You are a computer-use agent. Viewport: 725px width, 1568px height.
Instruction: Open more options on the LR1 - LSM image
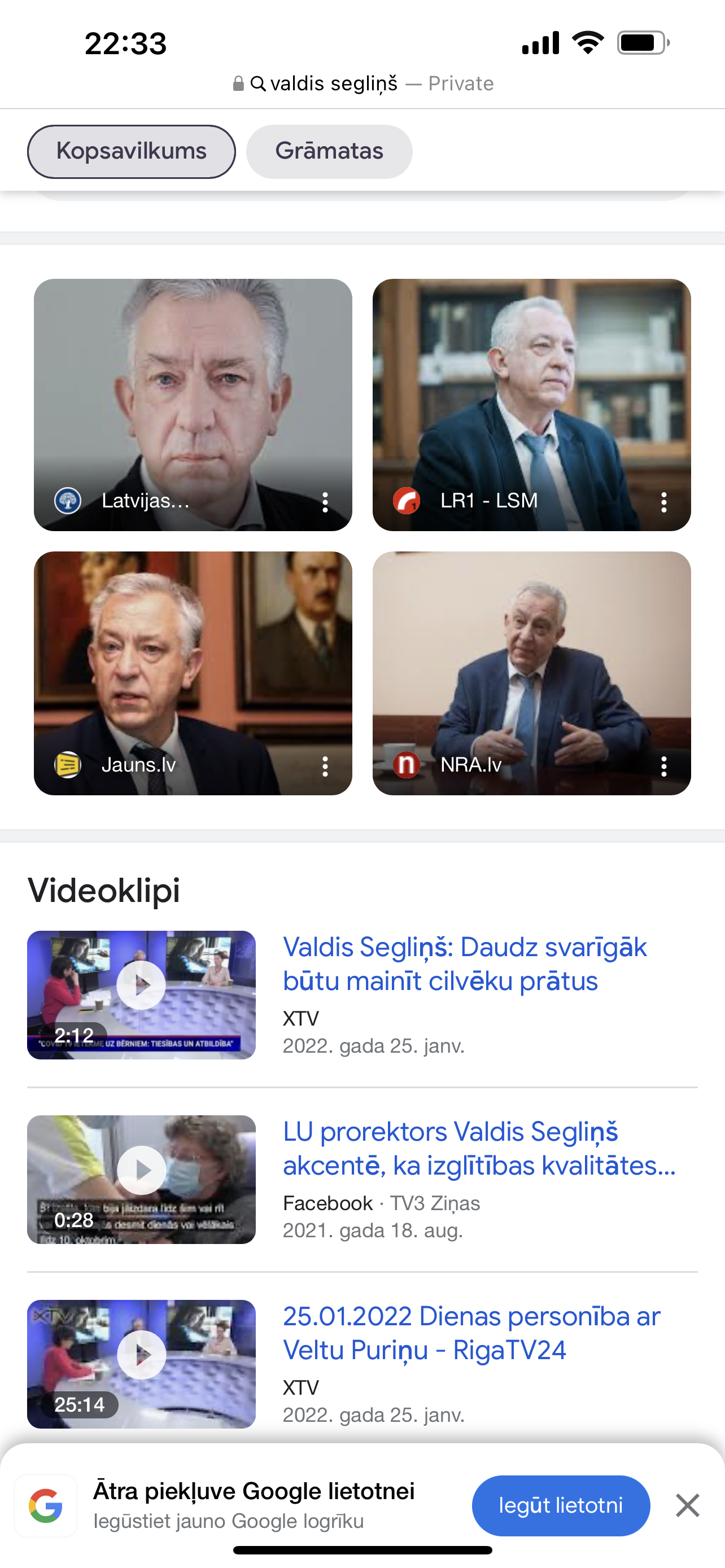(x=663, y=502)
